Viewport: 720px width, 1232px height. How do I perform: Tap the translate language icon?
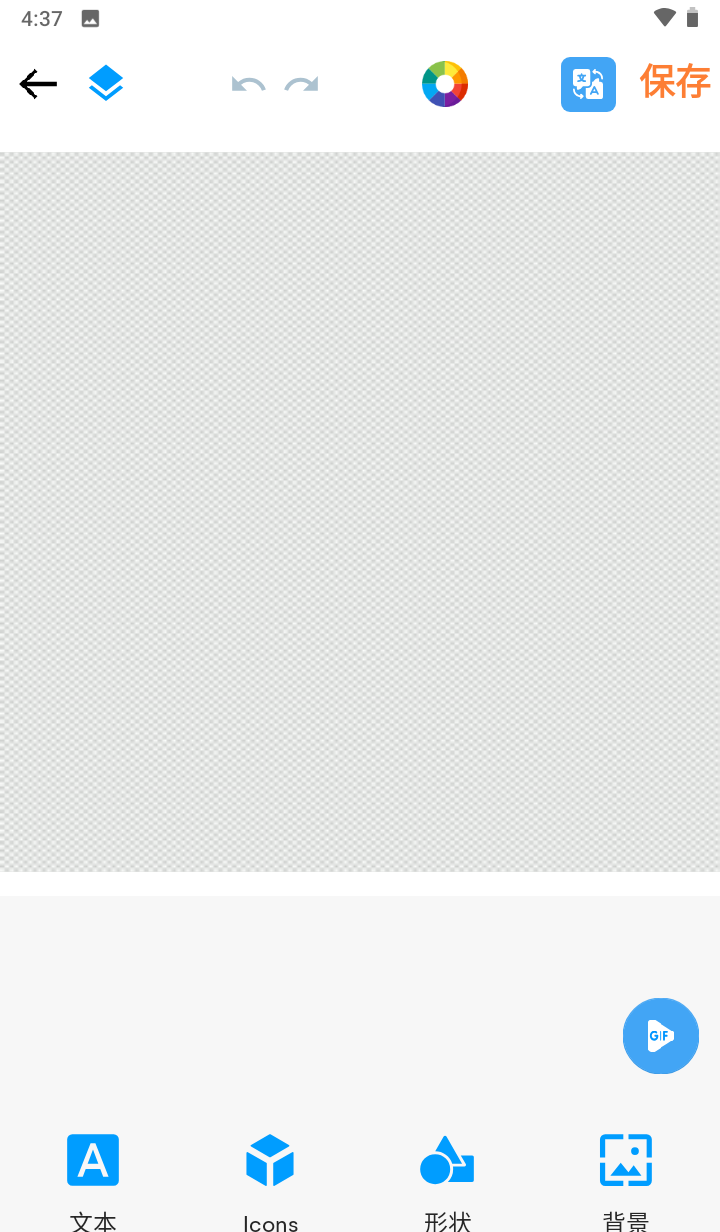[588, 84]
